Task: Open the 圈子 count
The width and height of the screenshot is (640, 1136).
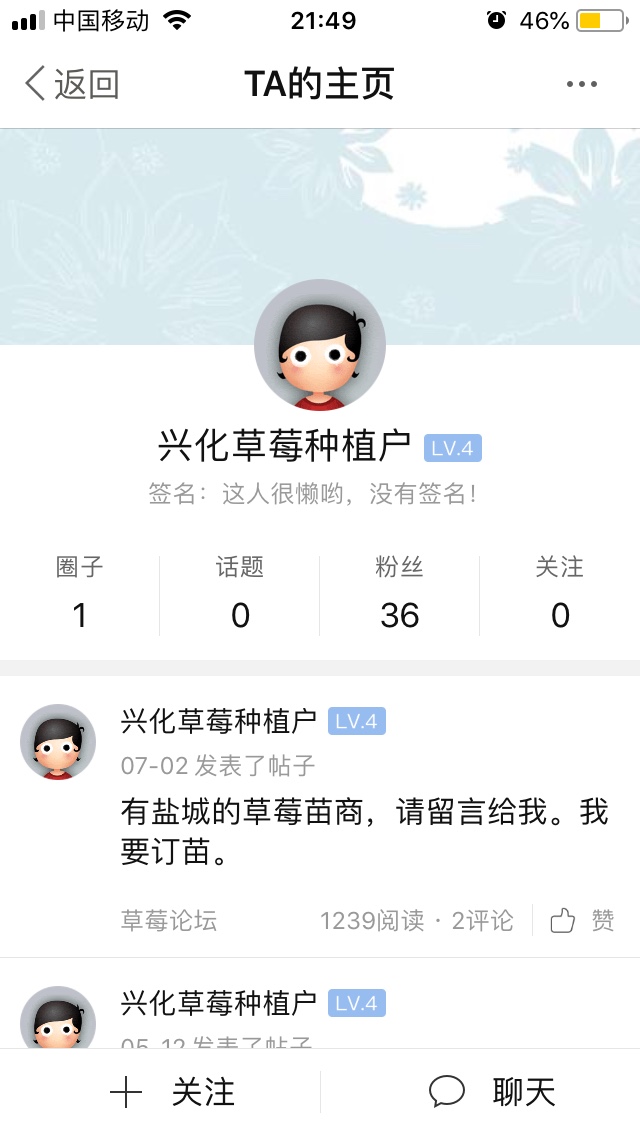Action: [x=80, y=594]
